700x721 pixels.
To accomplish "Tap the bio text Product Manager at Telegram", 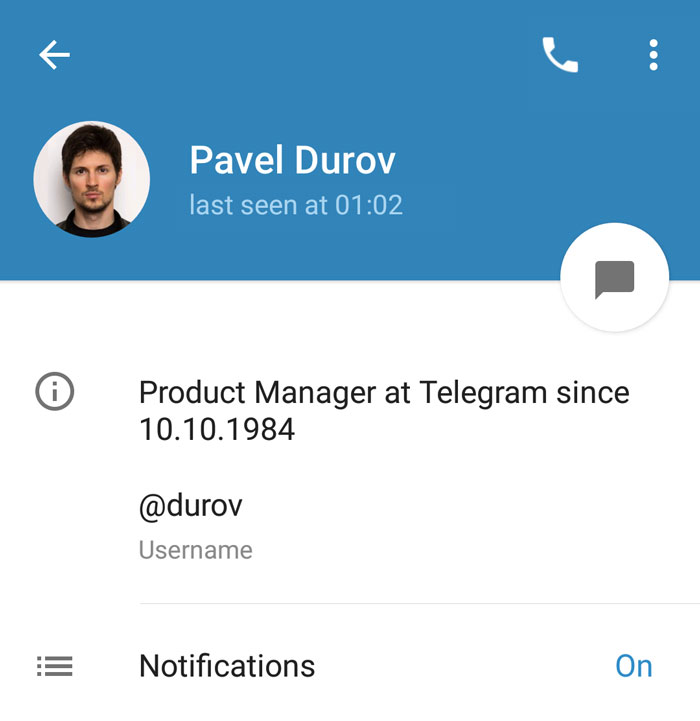I will click(x=384, y=410).
